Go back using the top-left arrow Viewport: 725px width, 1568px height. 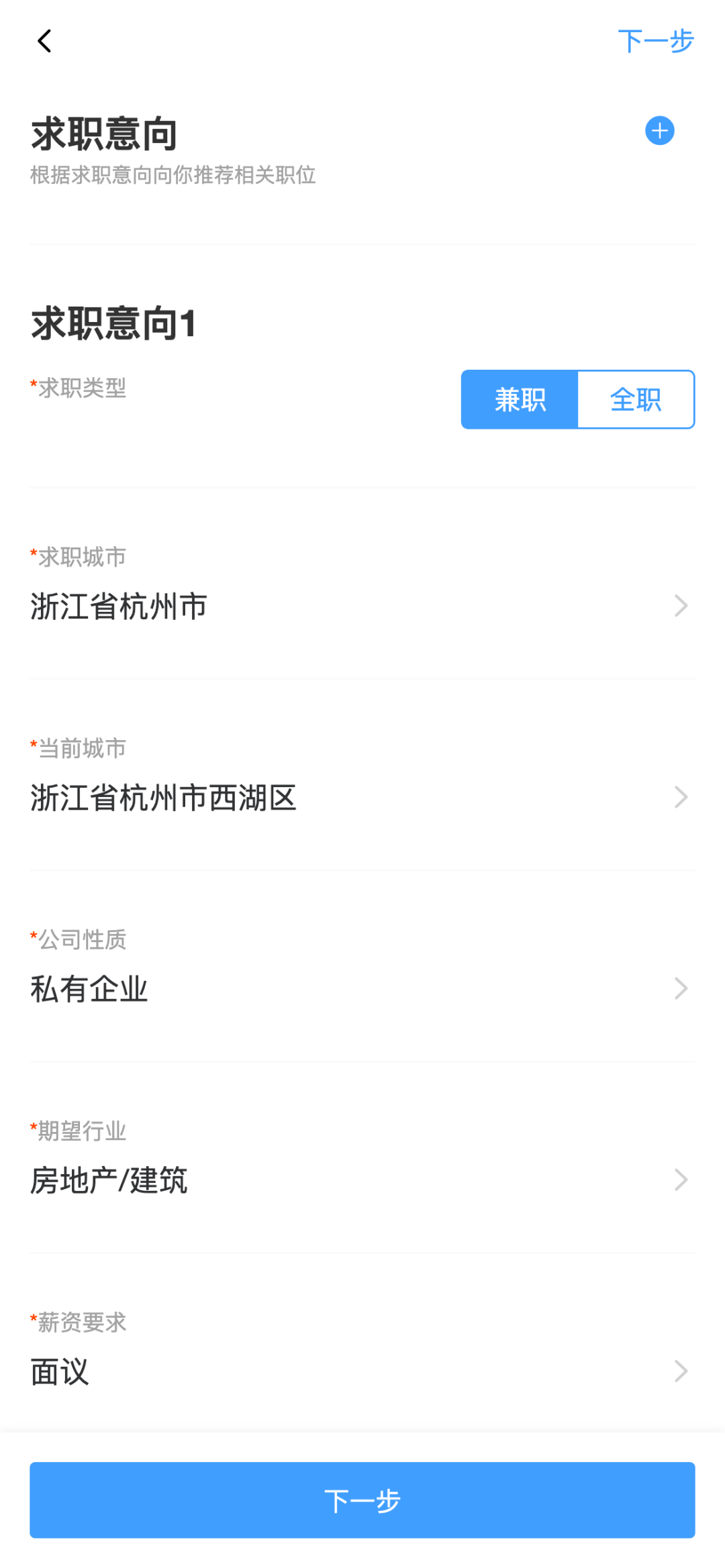point(44,42)
